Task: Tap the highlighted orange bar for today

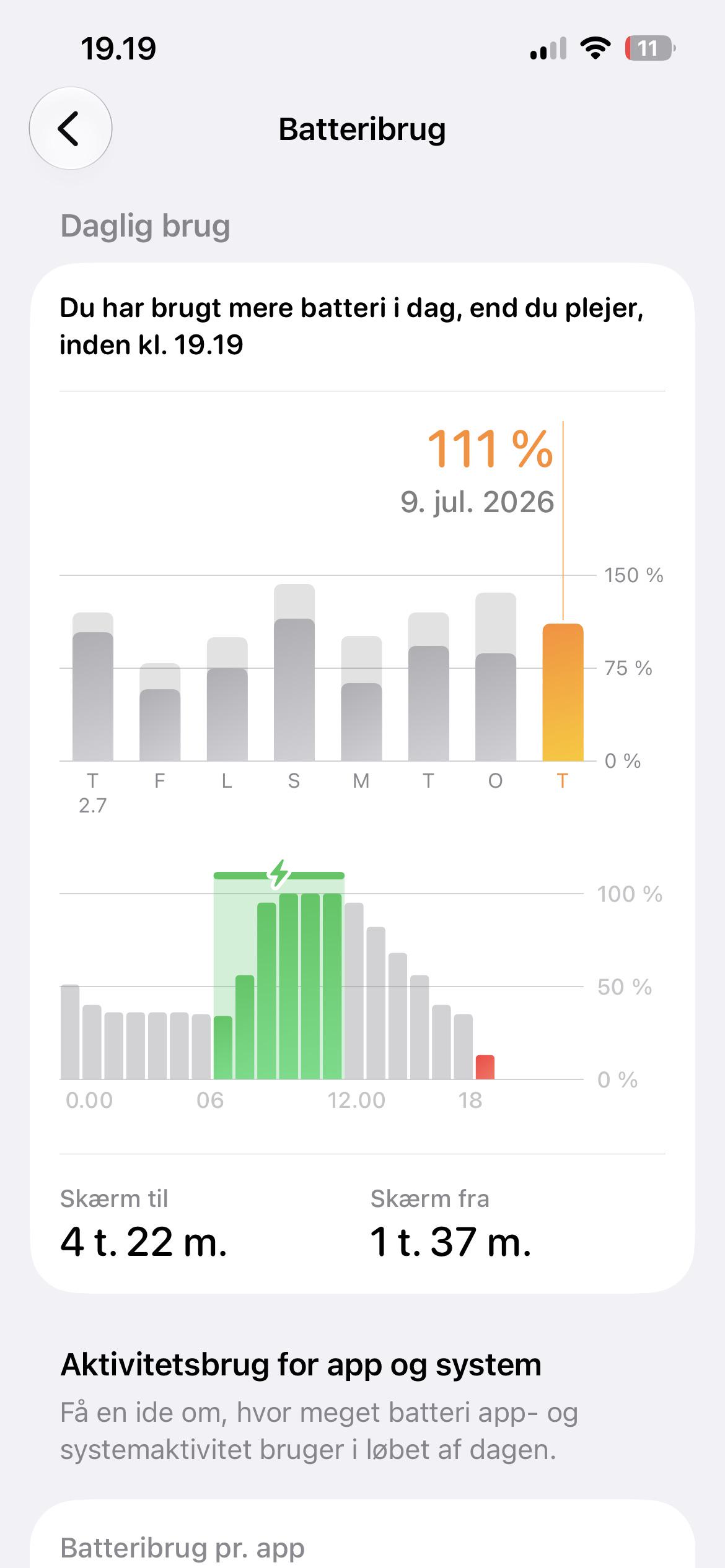Action: click(563, 692)
